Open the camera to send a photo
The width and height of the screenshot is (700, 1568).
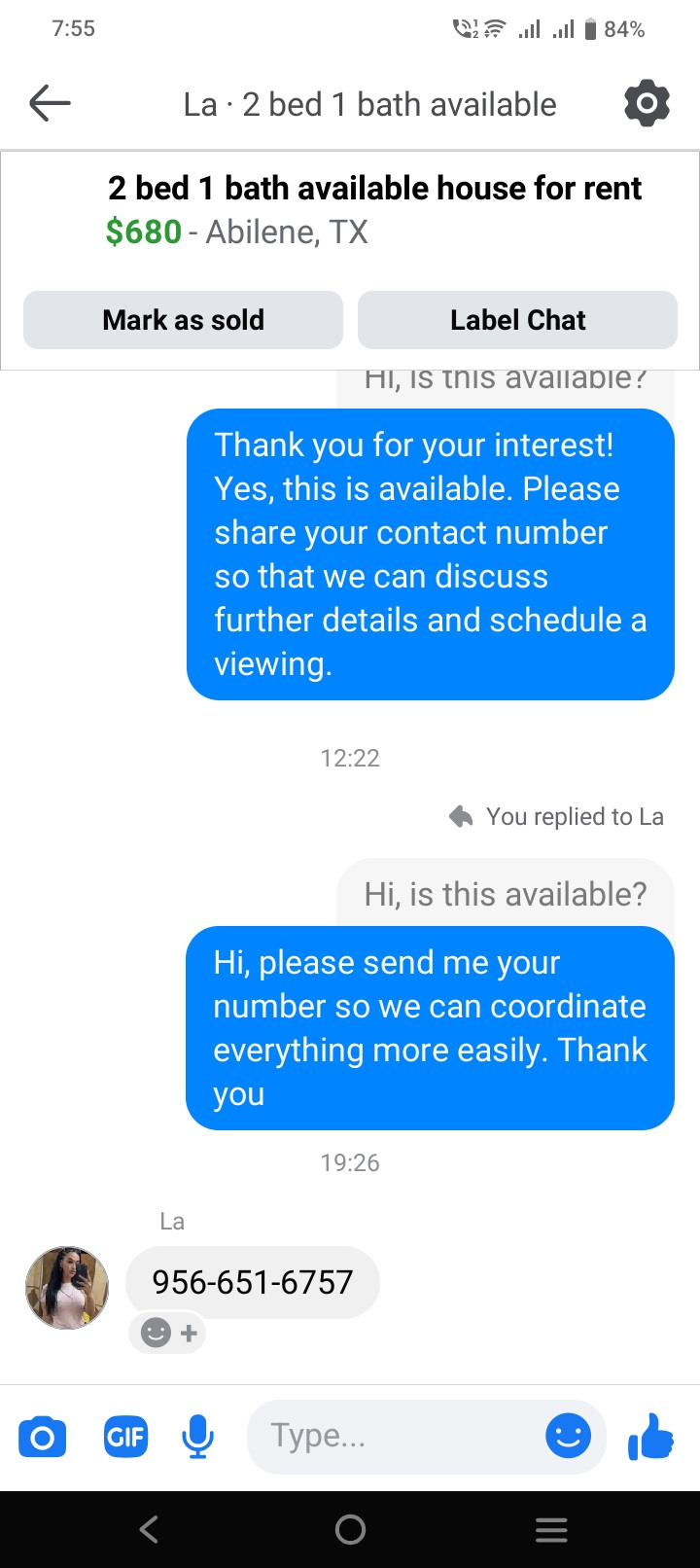coord(43,1437)
